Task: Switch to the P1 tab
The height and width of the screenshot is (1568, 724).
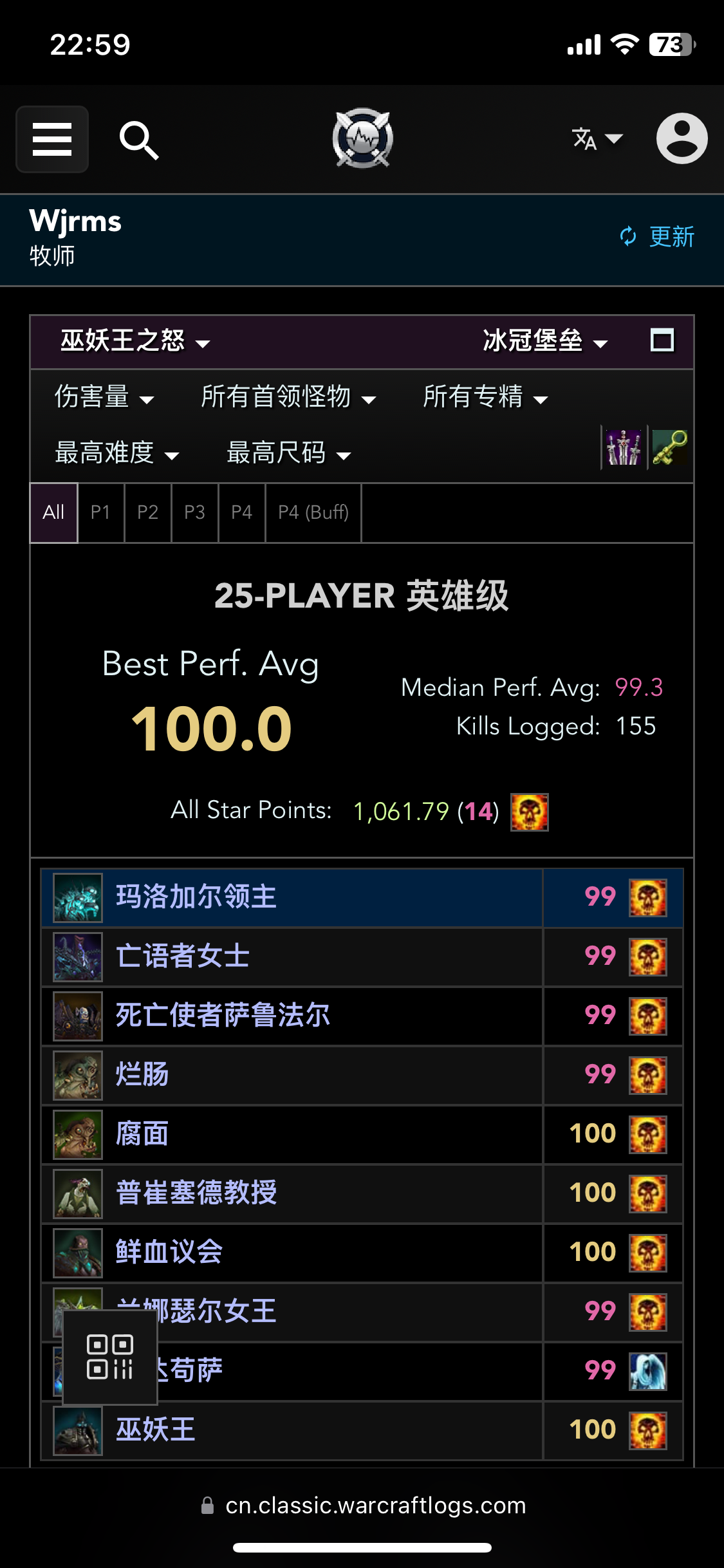Action: (x=100, y=512)
